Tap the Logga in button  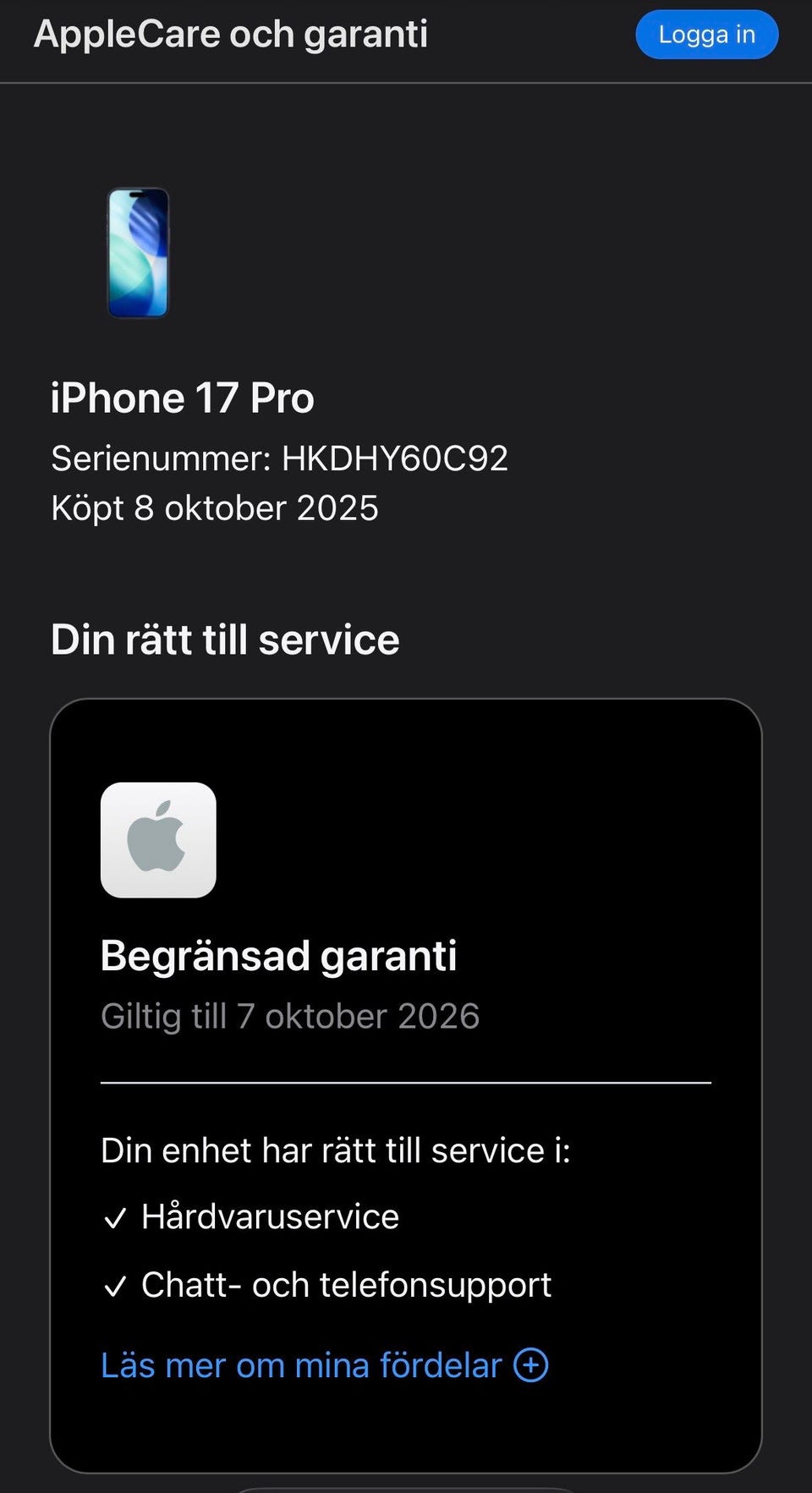point(706,35)
